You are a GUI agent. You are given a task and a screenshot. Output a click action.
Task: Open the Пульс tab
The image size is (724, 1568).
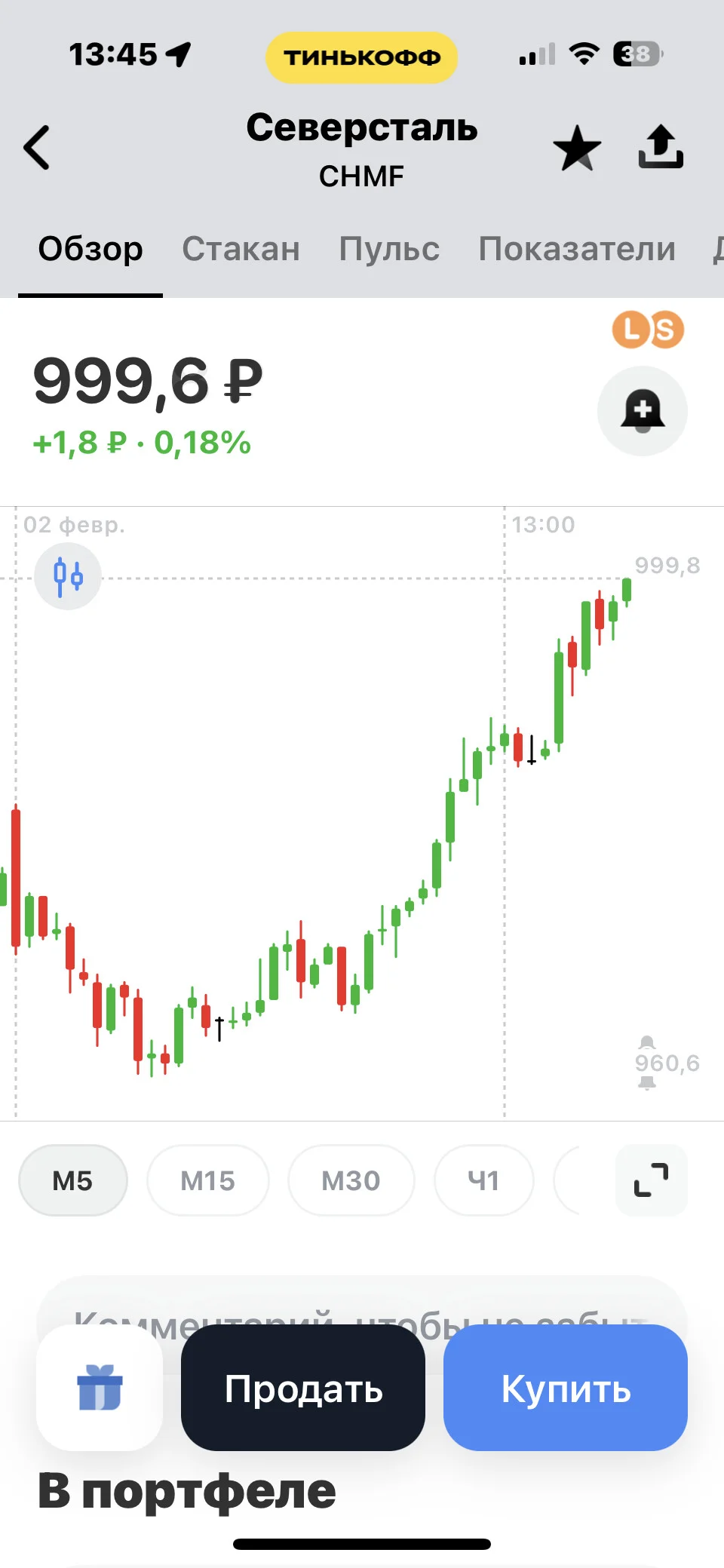click(x=389, y=249)
